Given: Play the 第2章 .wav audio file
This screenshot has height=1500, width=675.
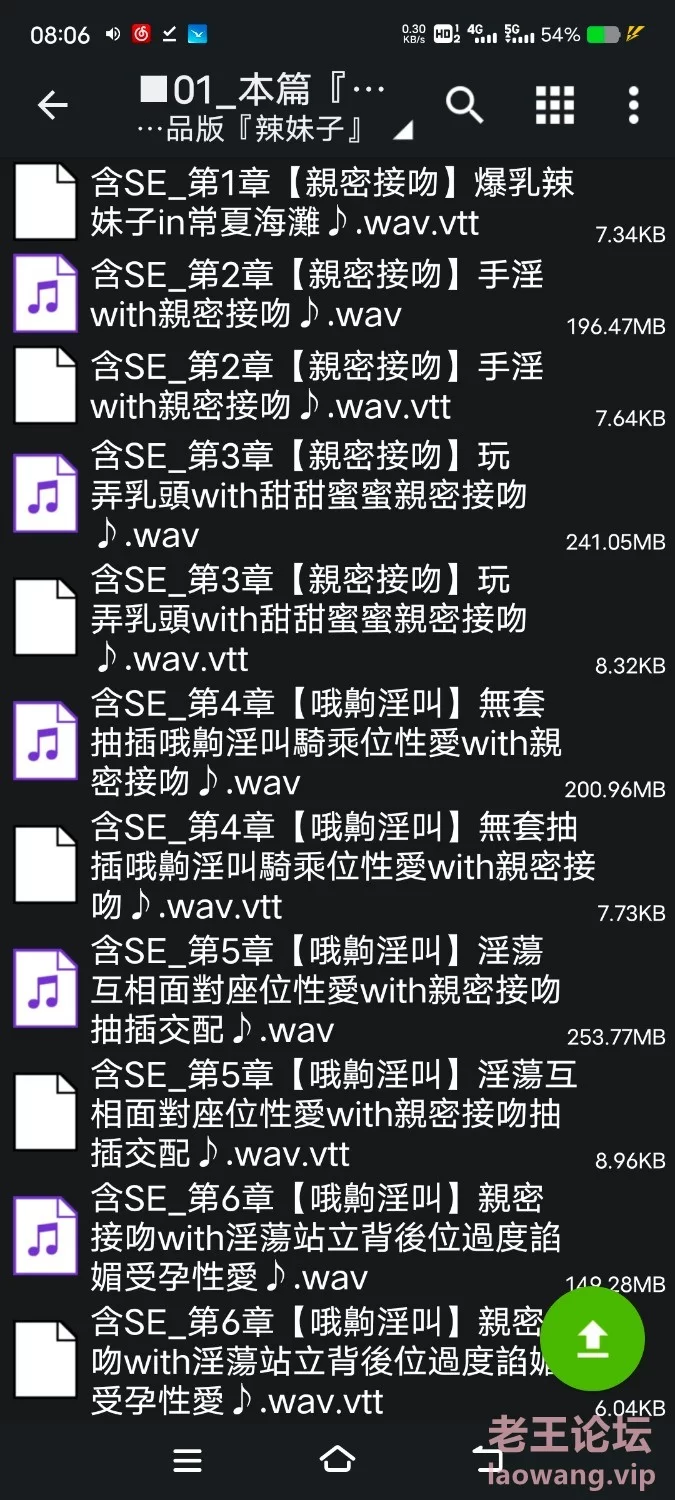Looking at the screenshot, I should tap(337, 294).
